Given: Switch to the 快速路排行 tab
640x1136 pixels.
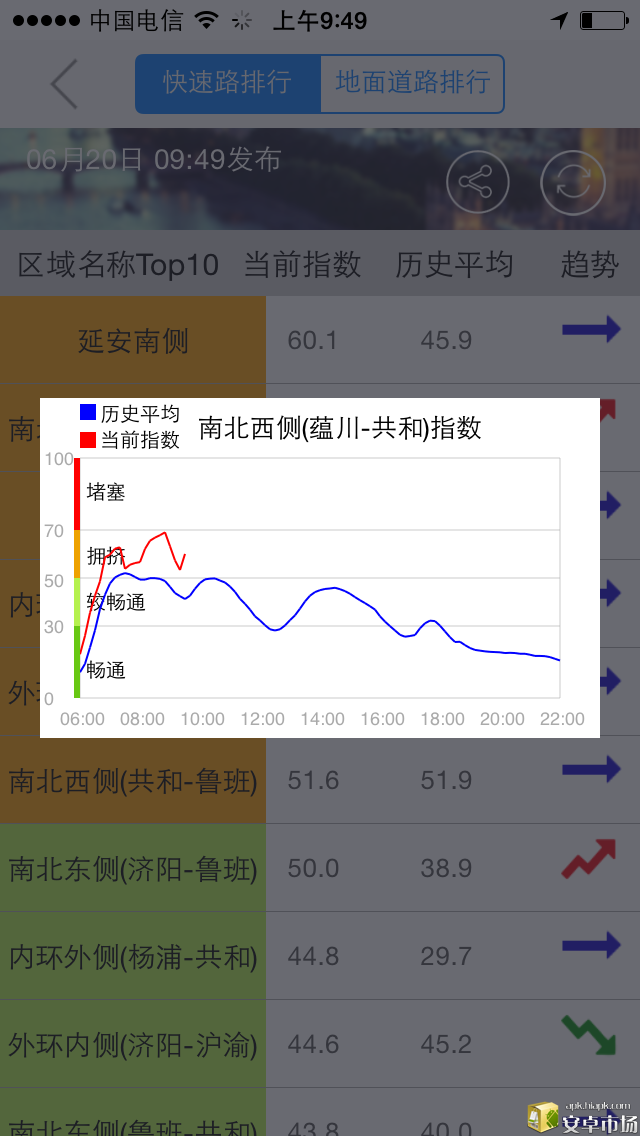Looking at the screenshot, I should 228,83.
